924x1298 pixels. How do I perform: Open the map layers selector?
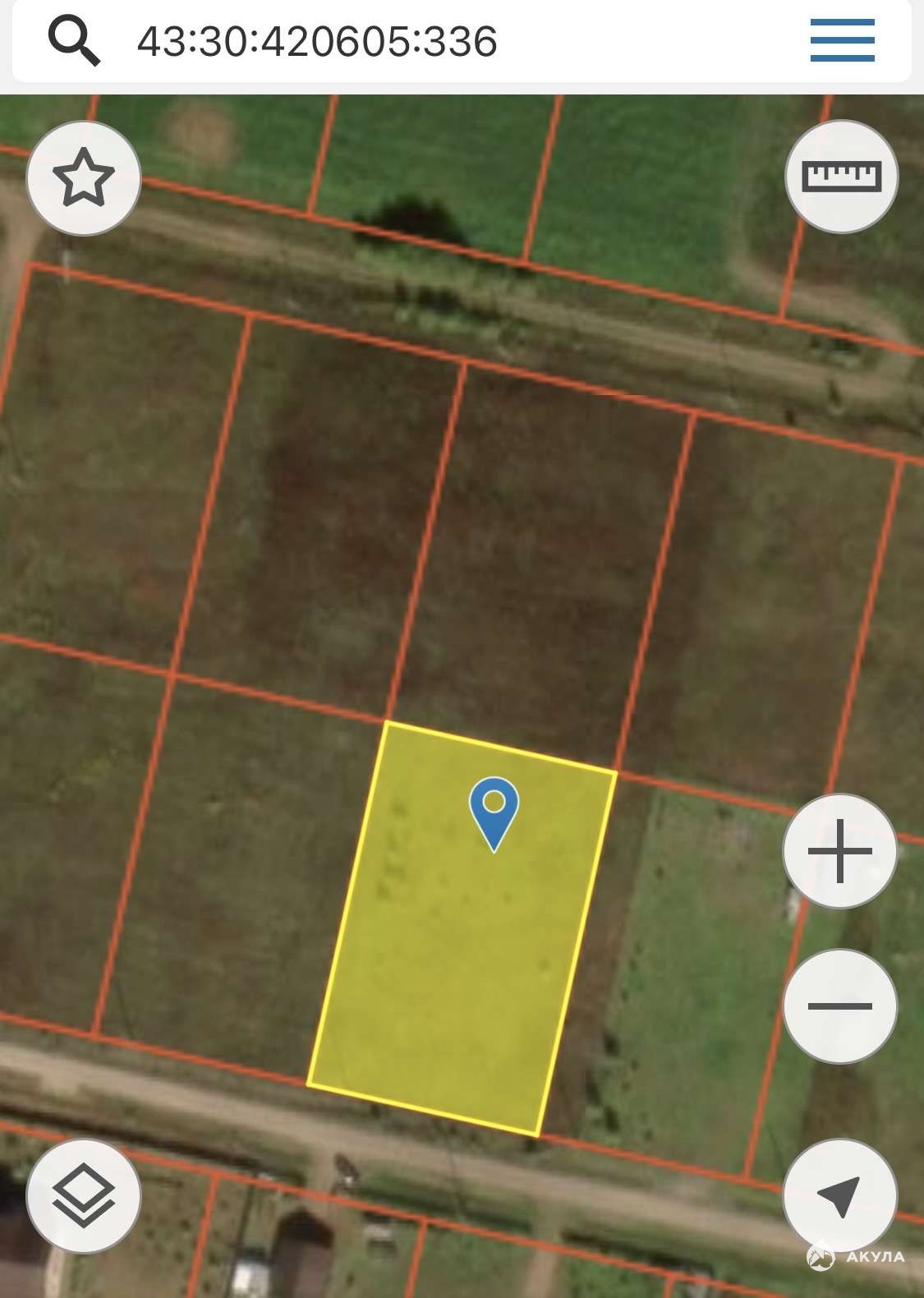coord(84,1195)
